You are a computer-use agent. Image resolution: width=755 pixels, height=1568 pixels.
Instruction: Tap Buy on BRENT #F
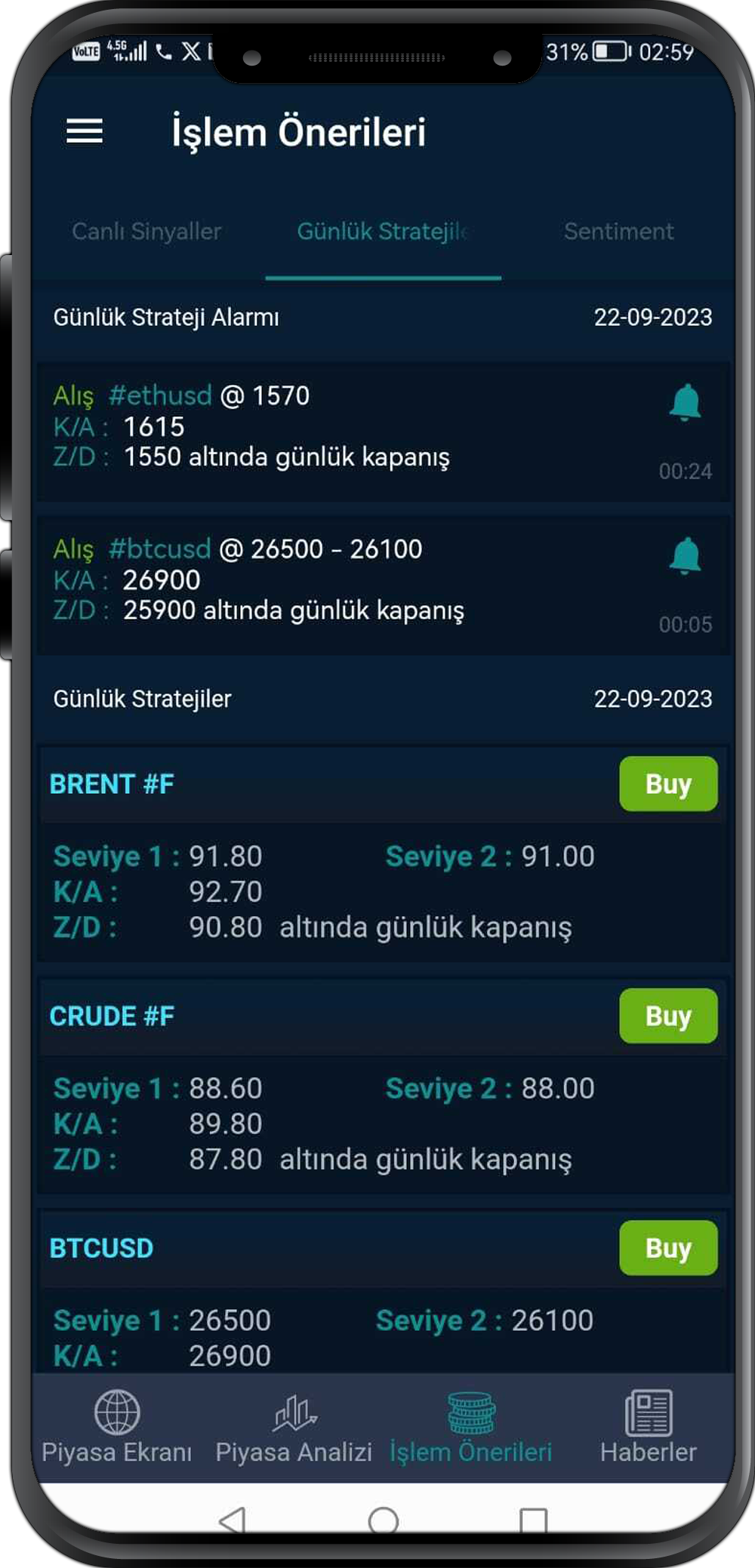(x=668, y=784)
